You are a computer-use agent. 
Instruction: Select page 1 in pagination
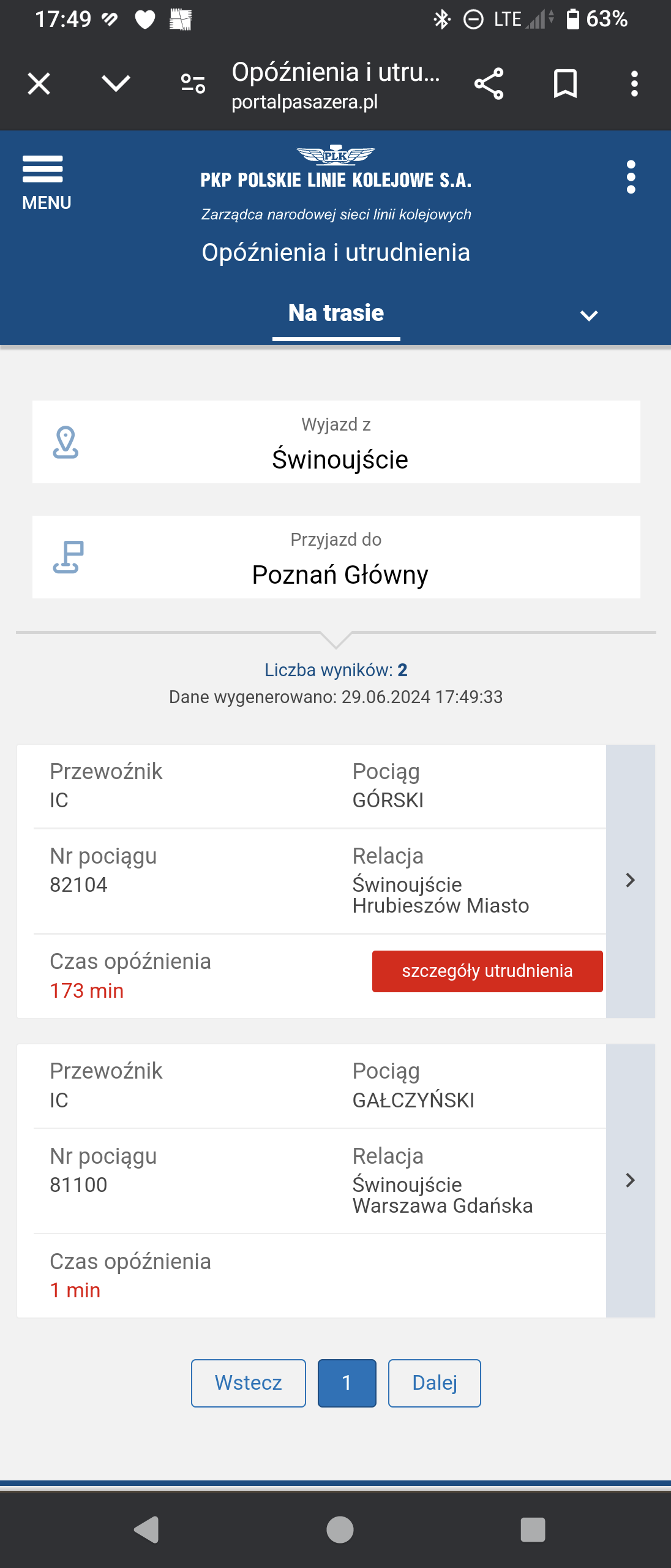pyautogui.click(x=347, y=1383)
